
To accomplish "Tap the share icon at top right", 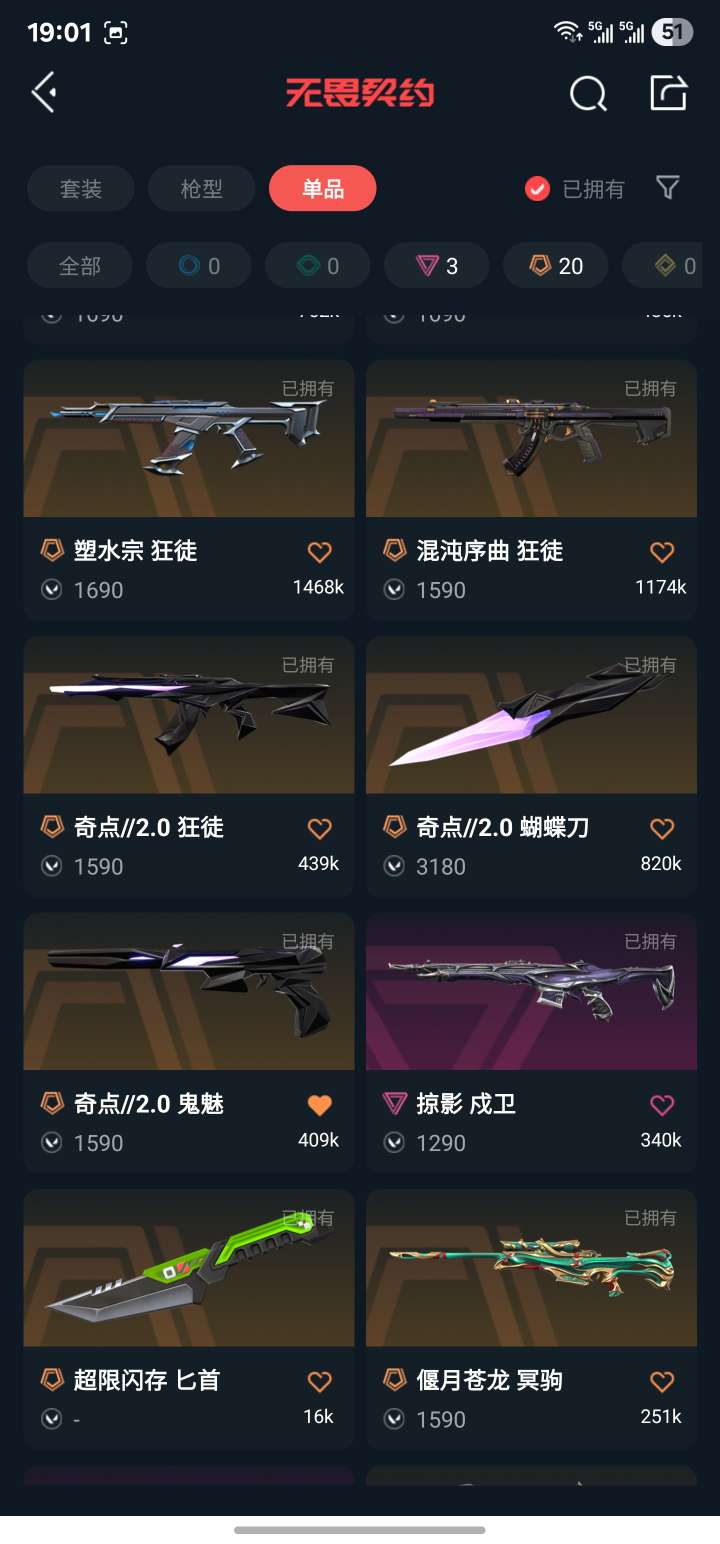I will coord(668,93).
